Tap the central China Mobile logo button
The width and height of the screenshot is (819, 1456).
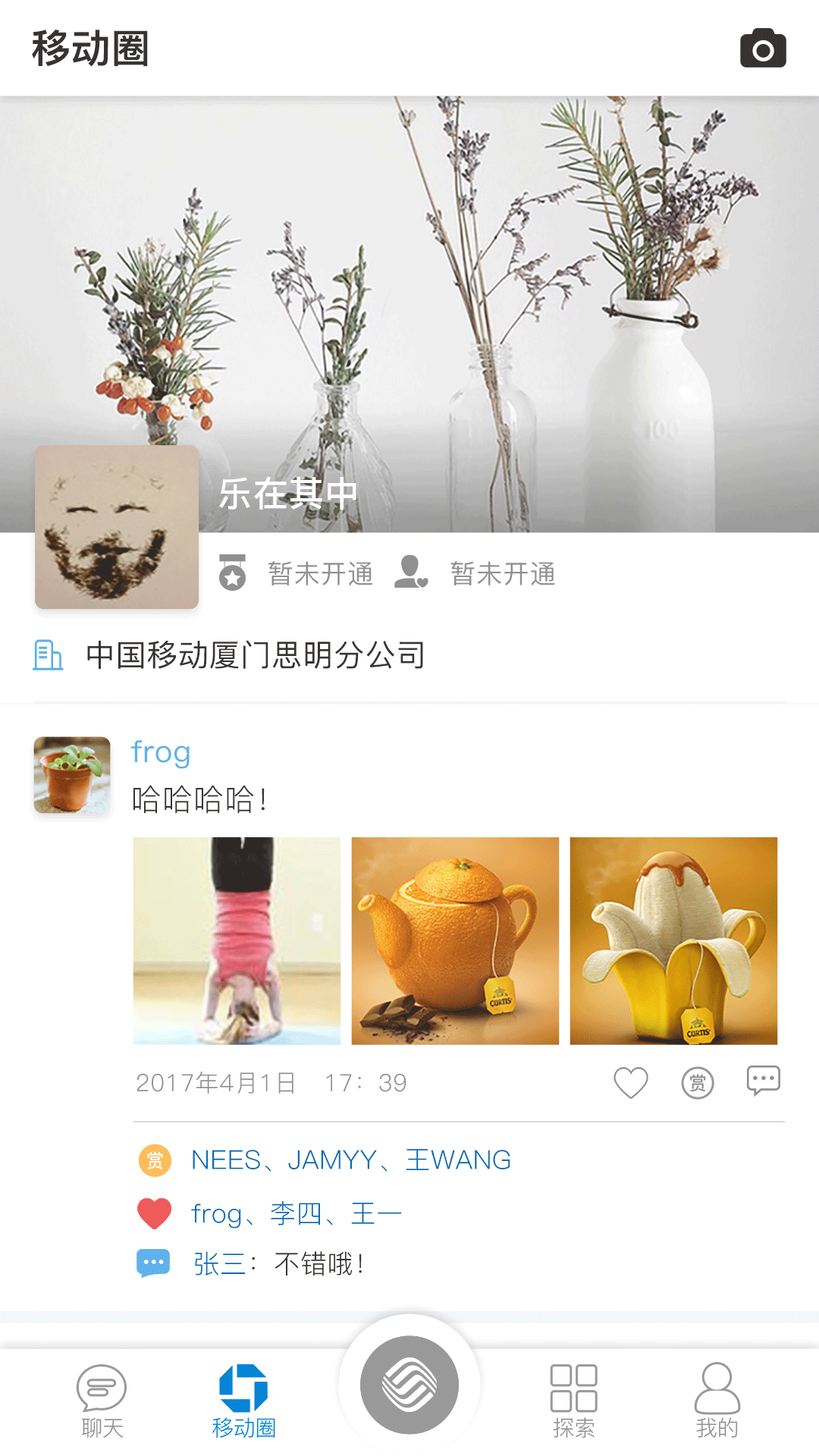tap(409, 1385)
